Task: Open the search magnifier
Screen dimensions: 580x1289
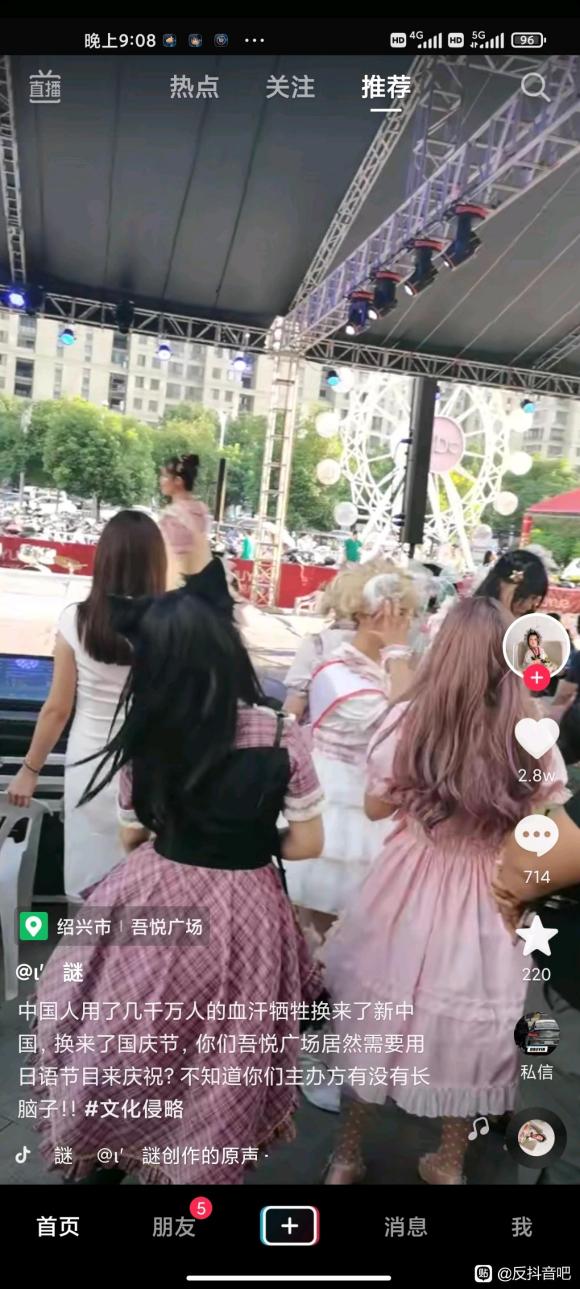Action: click(535, 87)
